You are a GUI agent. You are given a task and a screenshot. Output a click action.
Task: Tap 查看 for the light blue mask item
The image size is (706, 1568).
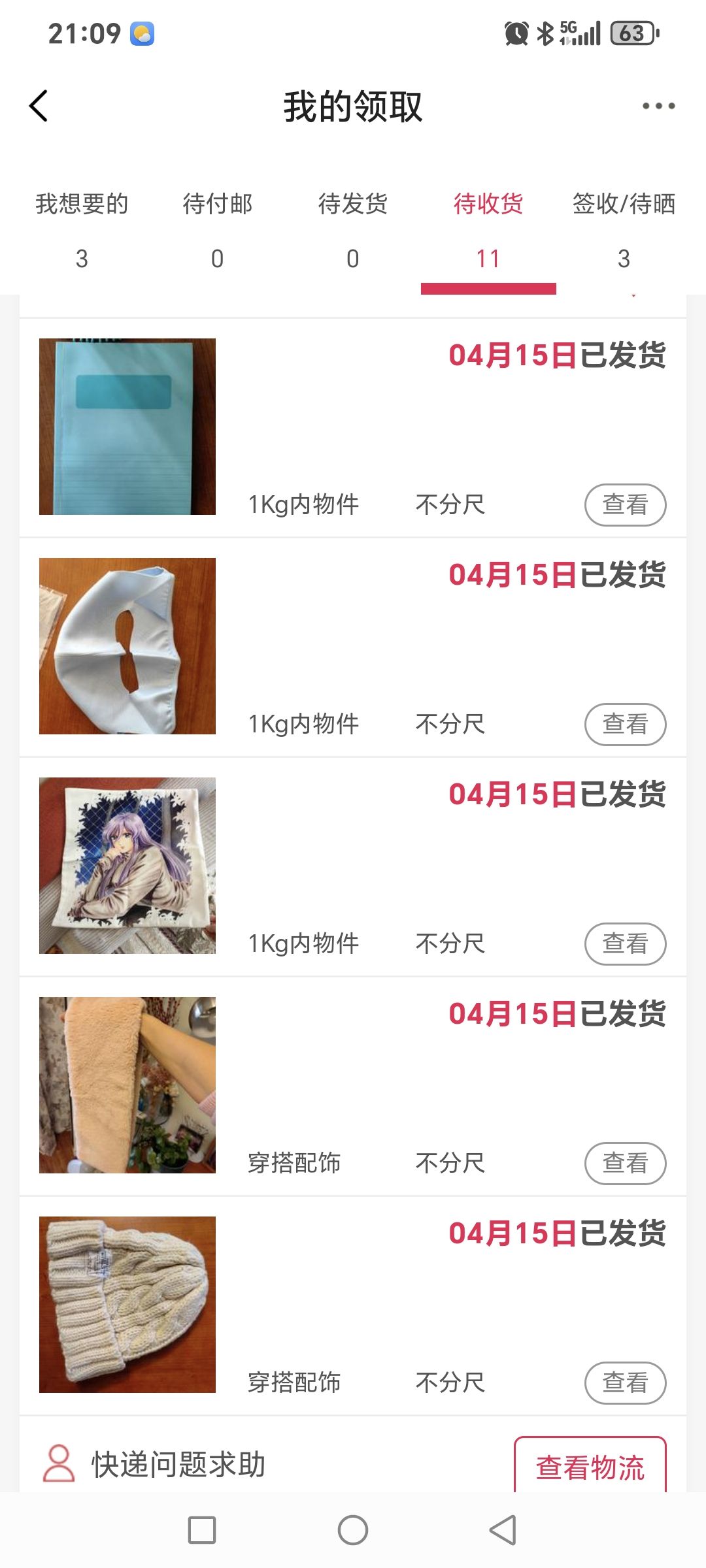point(625,725)
